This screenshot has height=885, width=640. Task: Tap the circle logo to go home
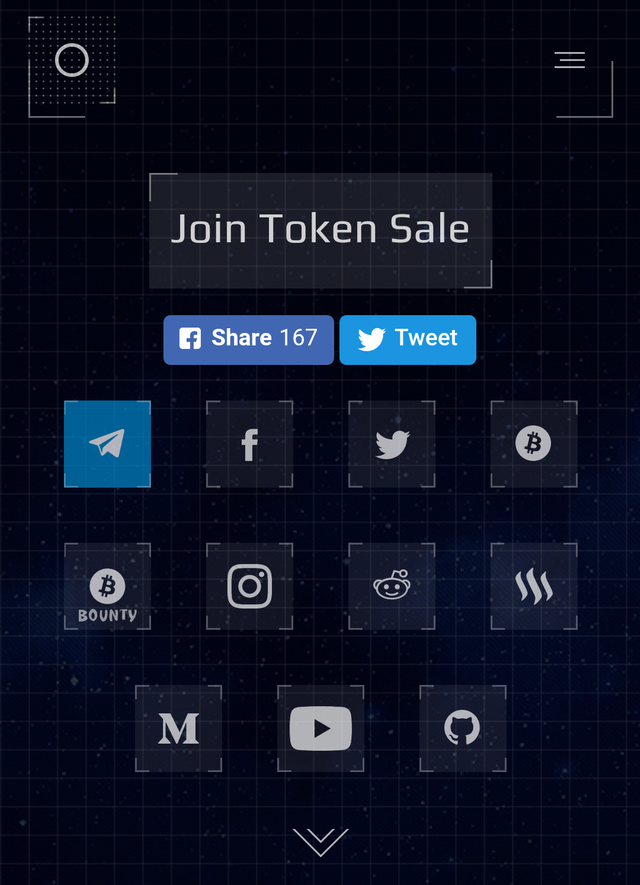coord(72,61)
